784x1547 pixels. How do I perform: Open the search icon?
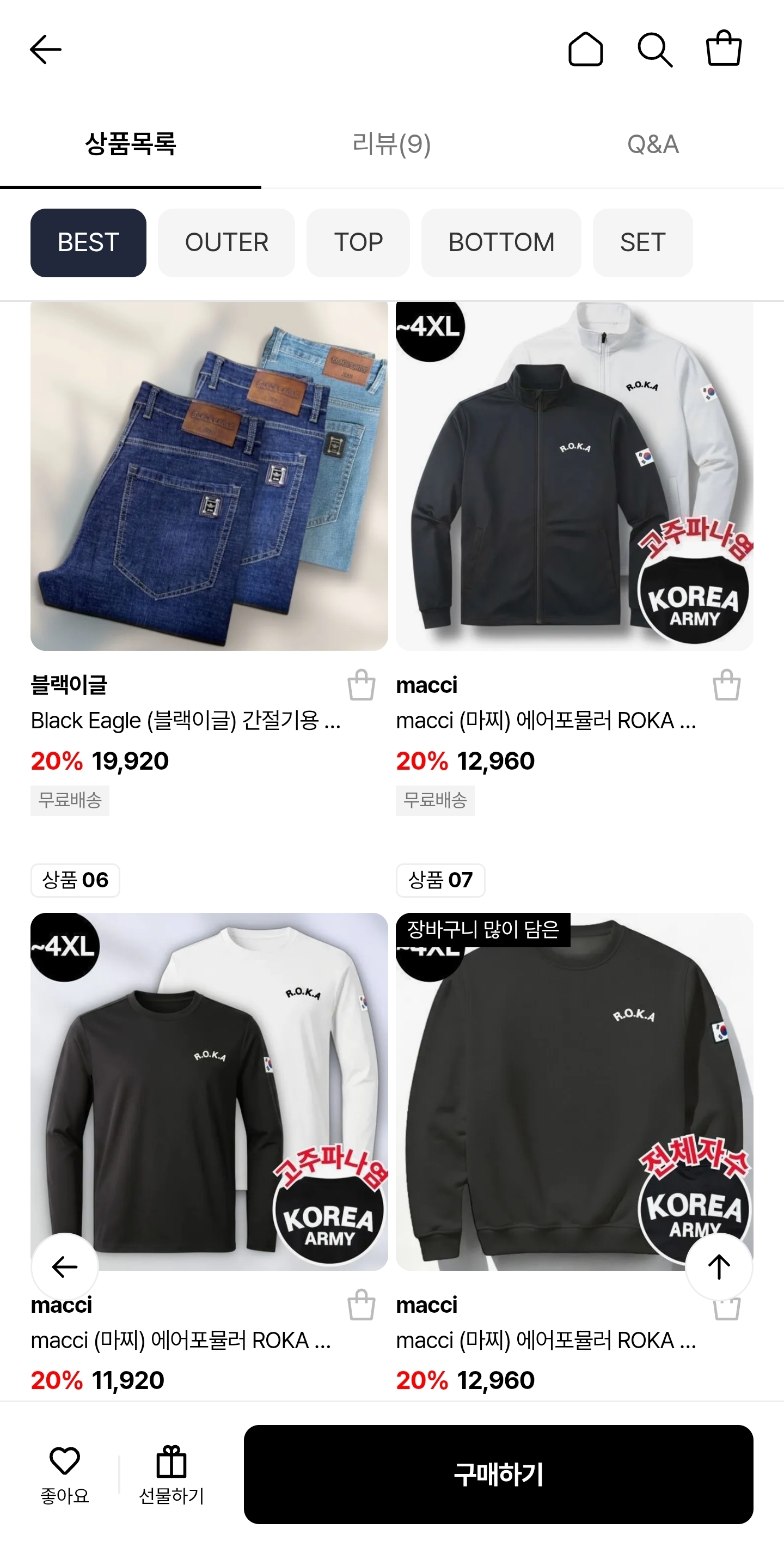click(x=654, y=49)
